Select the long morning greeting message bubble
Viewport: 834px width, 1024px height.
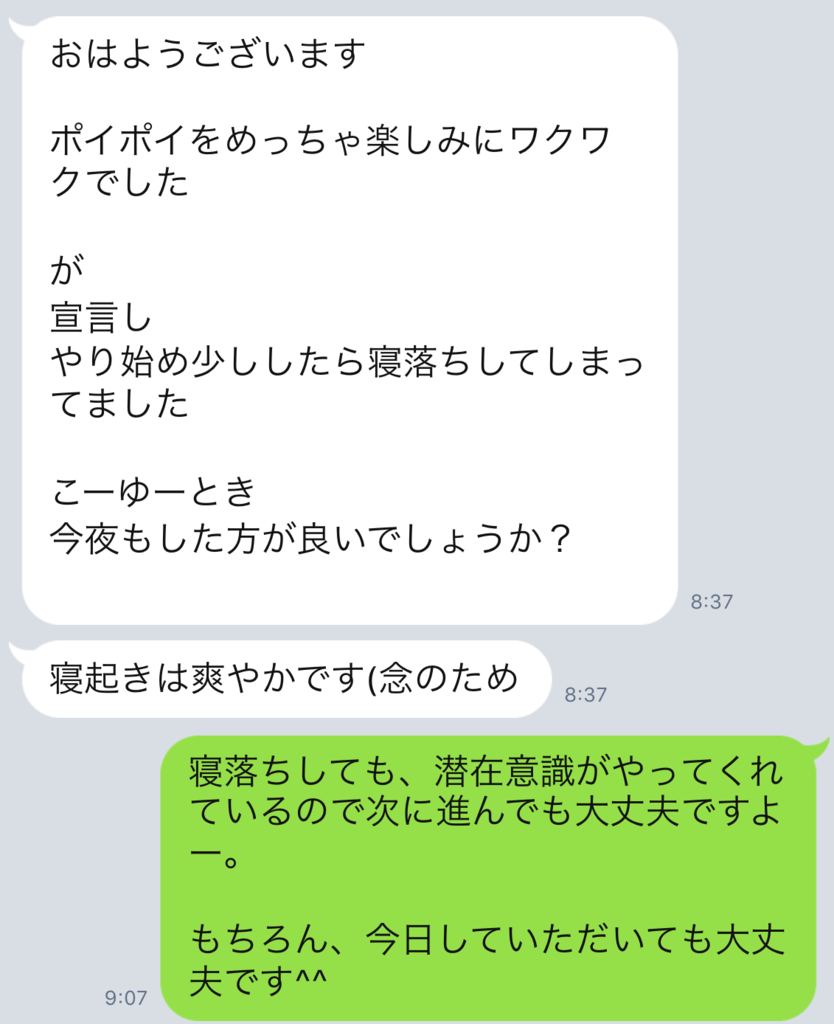(x=350, y=300)
